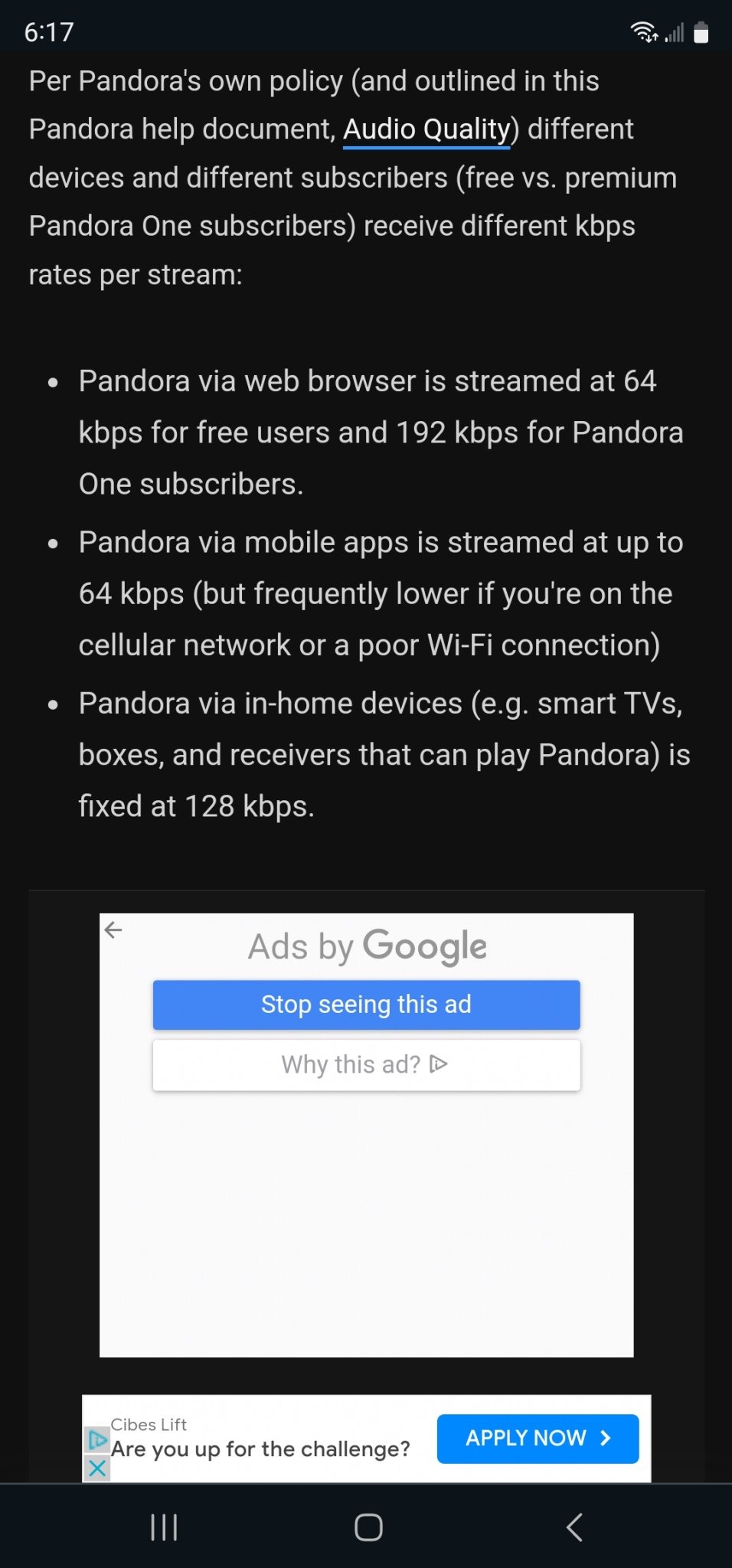This screenshot has height=1568, width=732.
Task: Go back using the ad panel arrow
Action: (113, 930)
